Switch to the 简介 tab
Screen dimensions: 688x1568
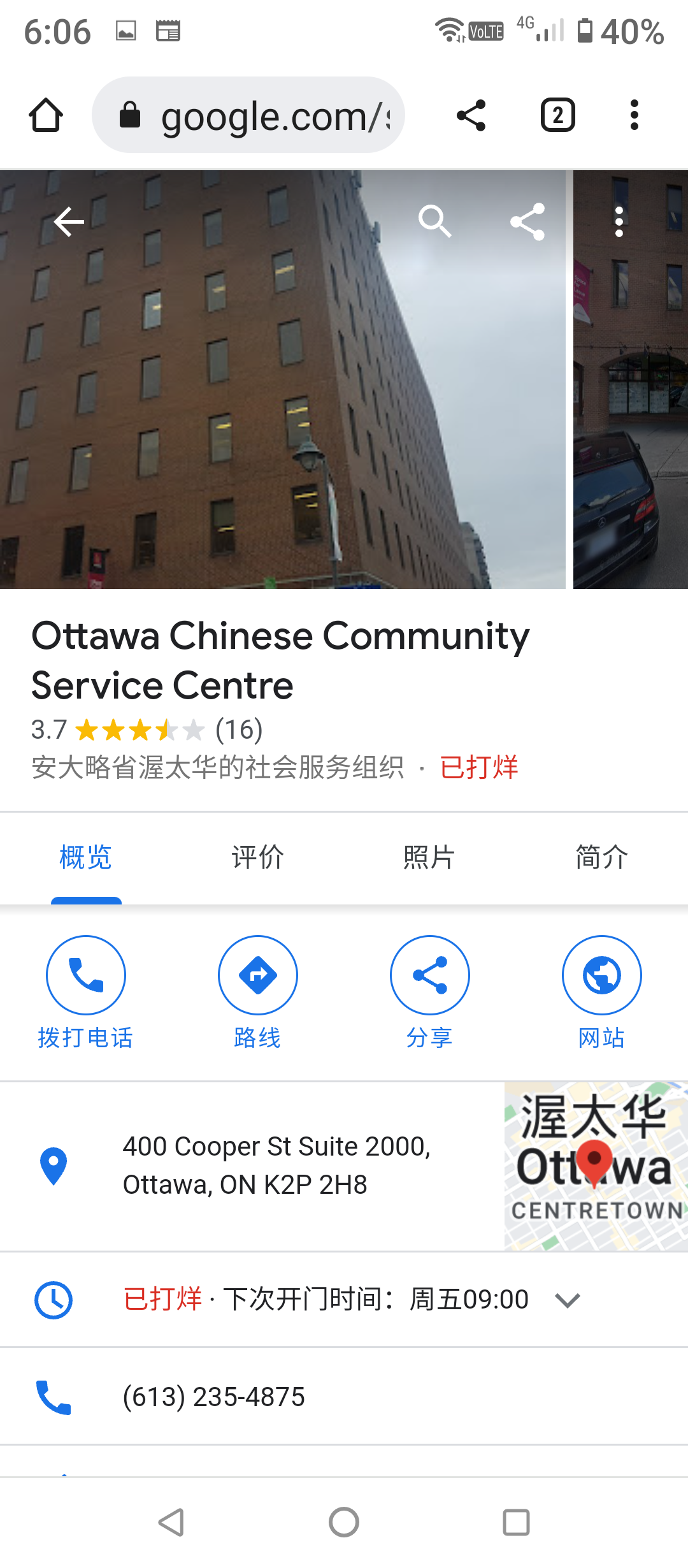coord(601,857)
